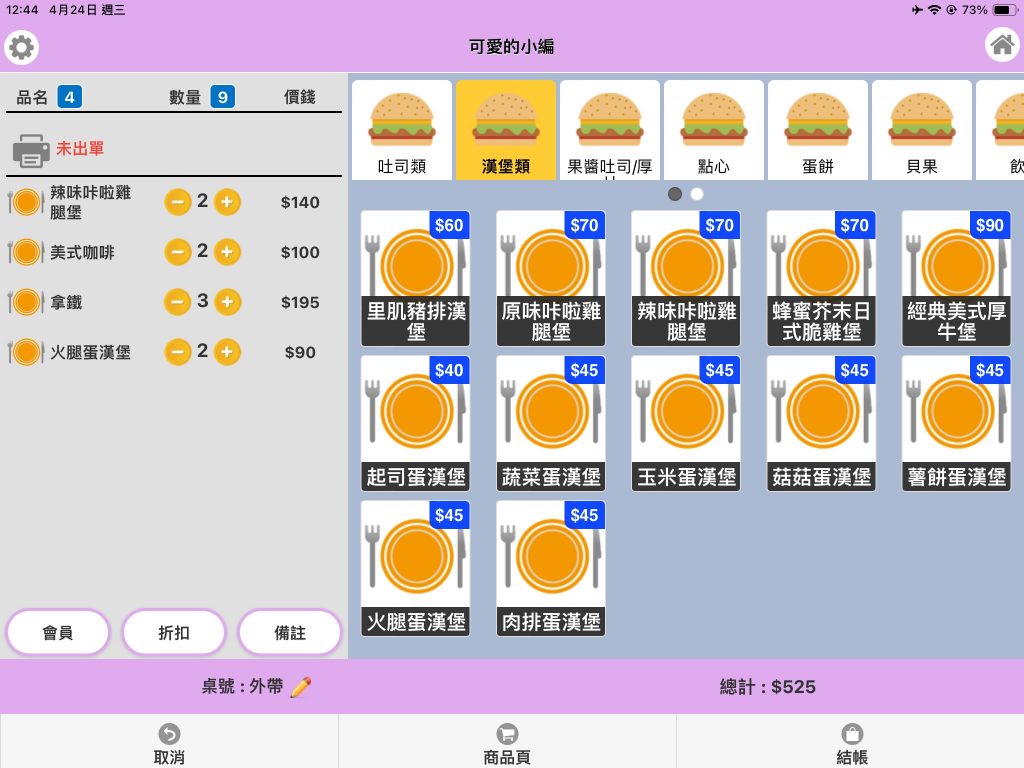Open the 蛋餅 category
This screenshot has height=768, width=1024.
click(x=818, y=130)
